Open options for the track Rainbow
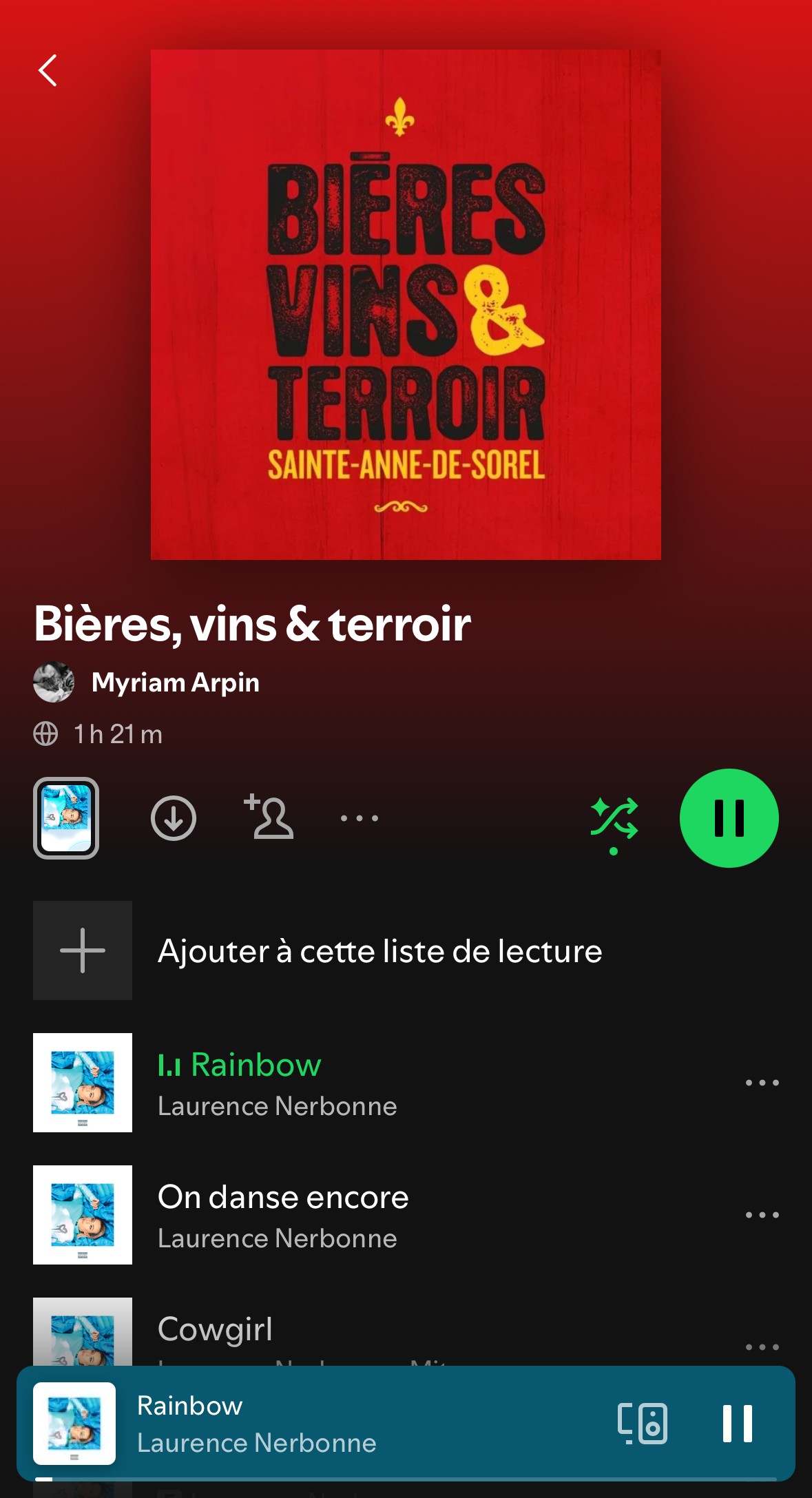The image size is (812, 1498). [762, 1083]
